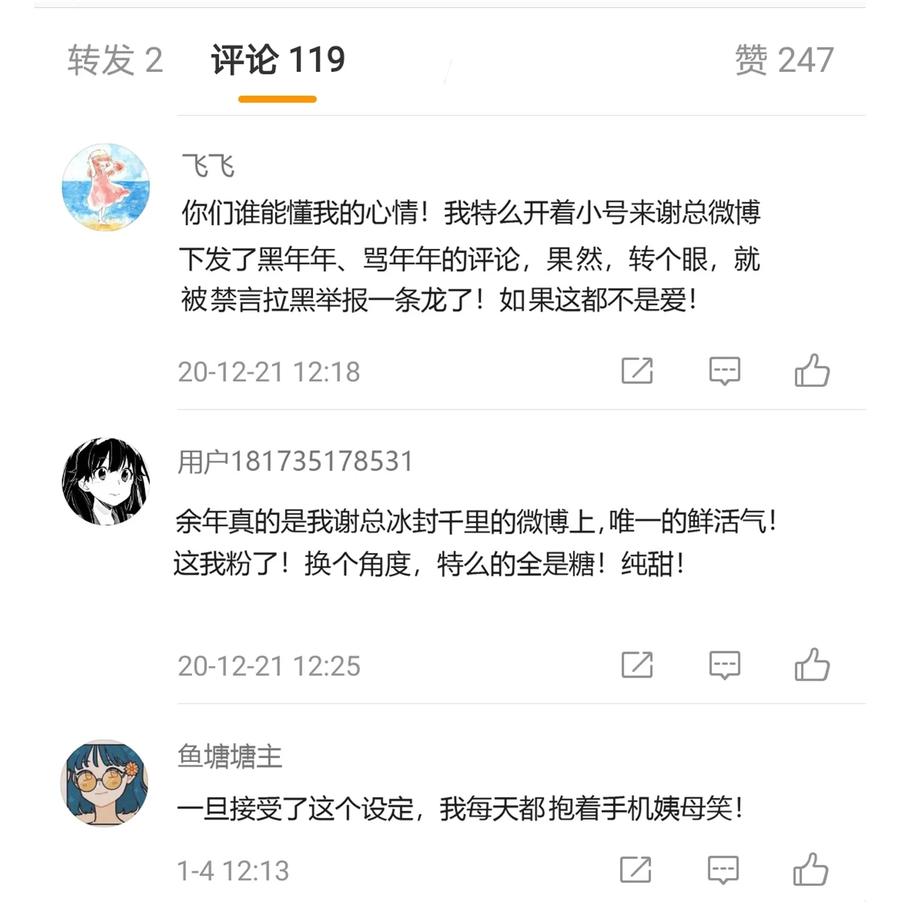Open 鱼塘塘主's profile avatar
The image size is (900, 914).
pos(104,783)
